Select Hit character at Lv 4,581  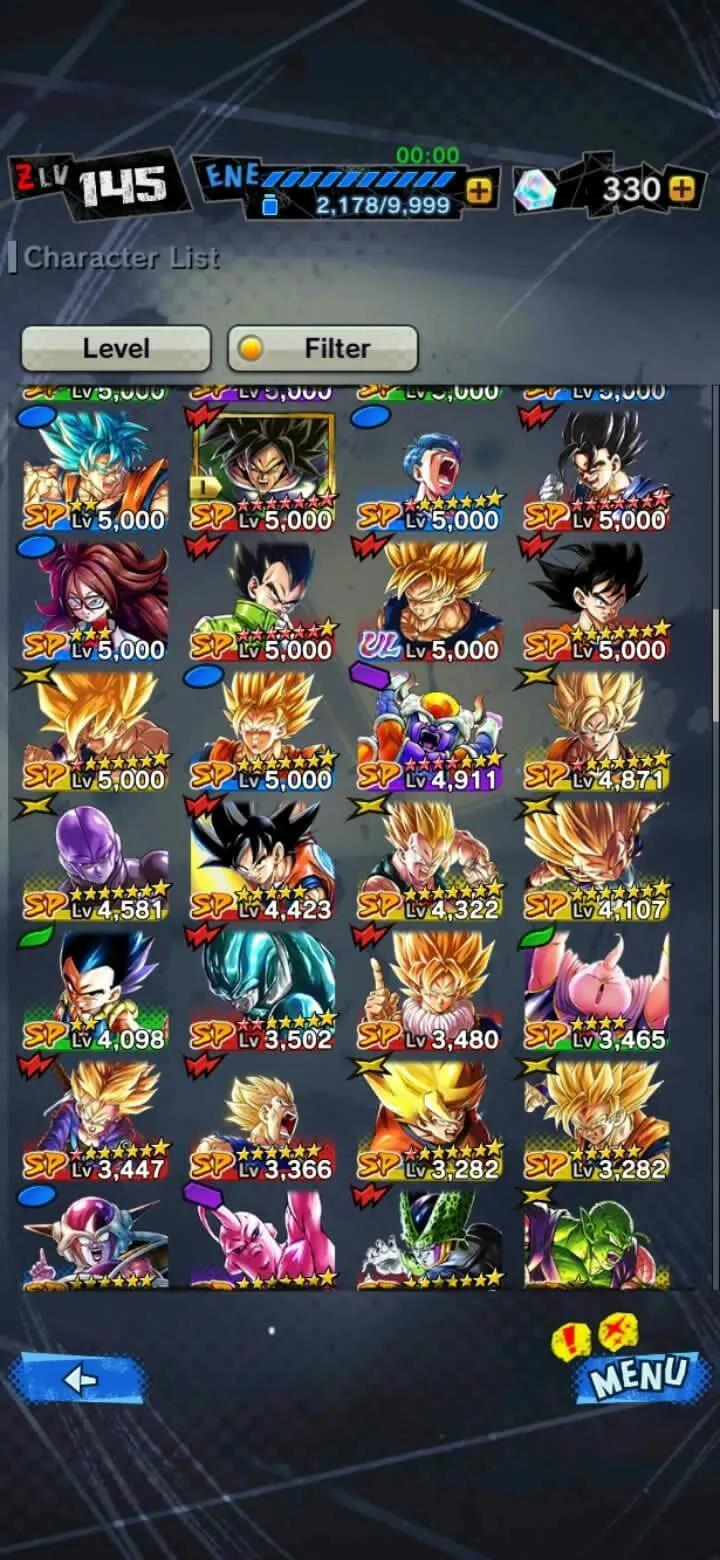[x=96, y=860]
